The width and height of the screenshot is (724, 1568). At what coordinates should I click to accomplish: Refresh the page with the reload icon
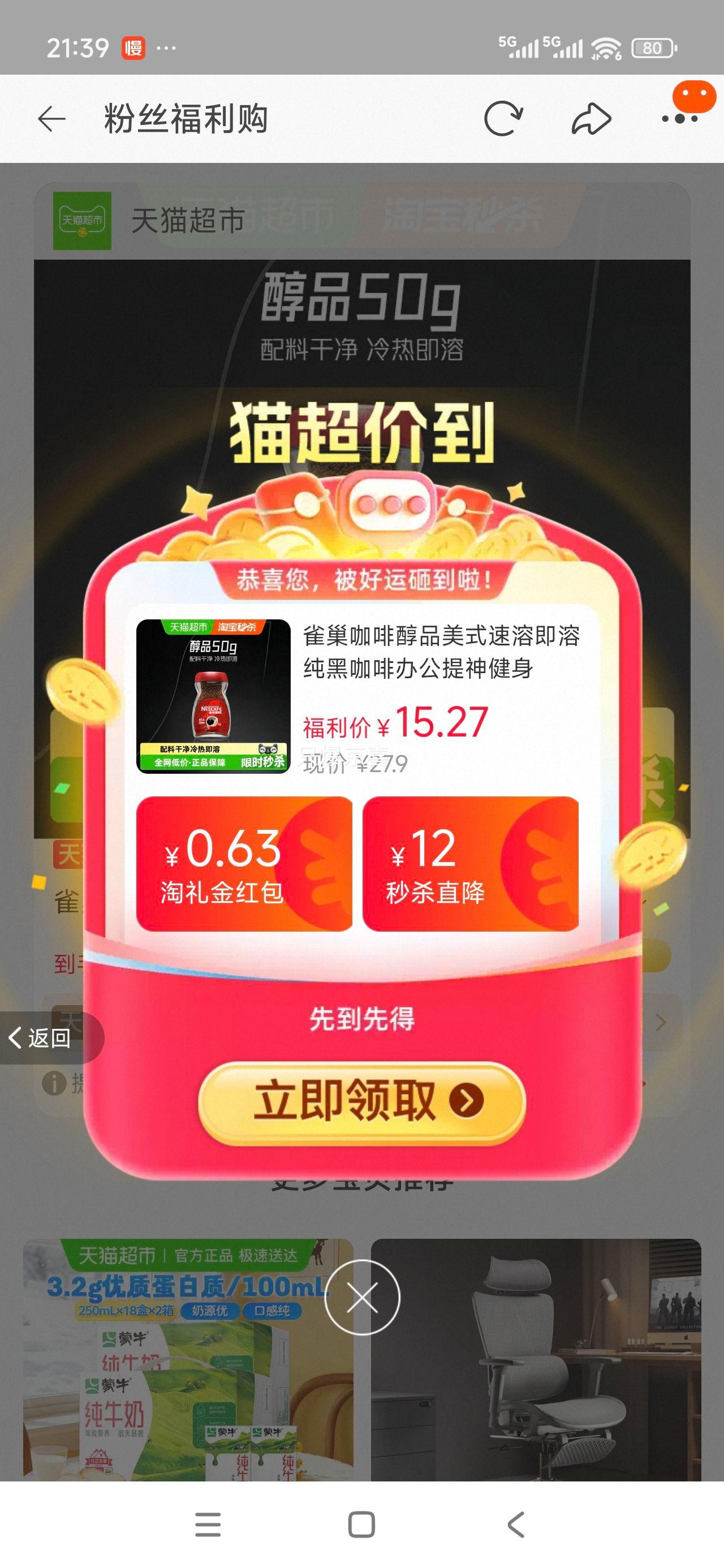pos(503,119)
